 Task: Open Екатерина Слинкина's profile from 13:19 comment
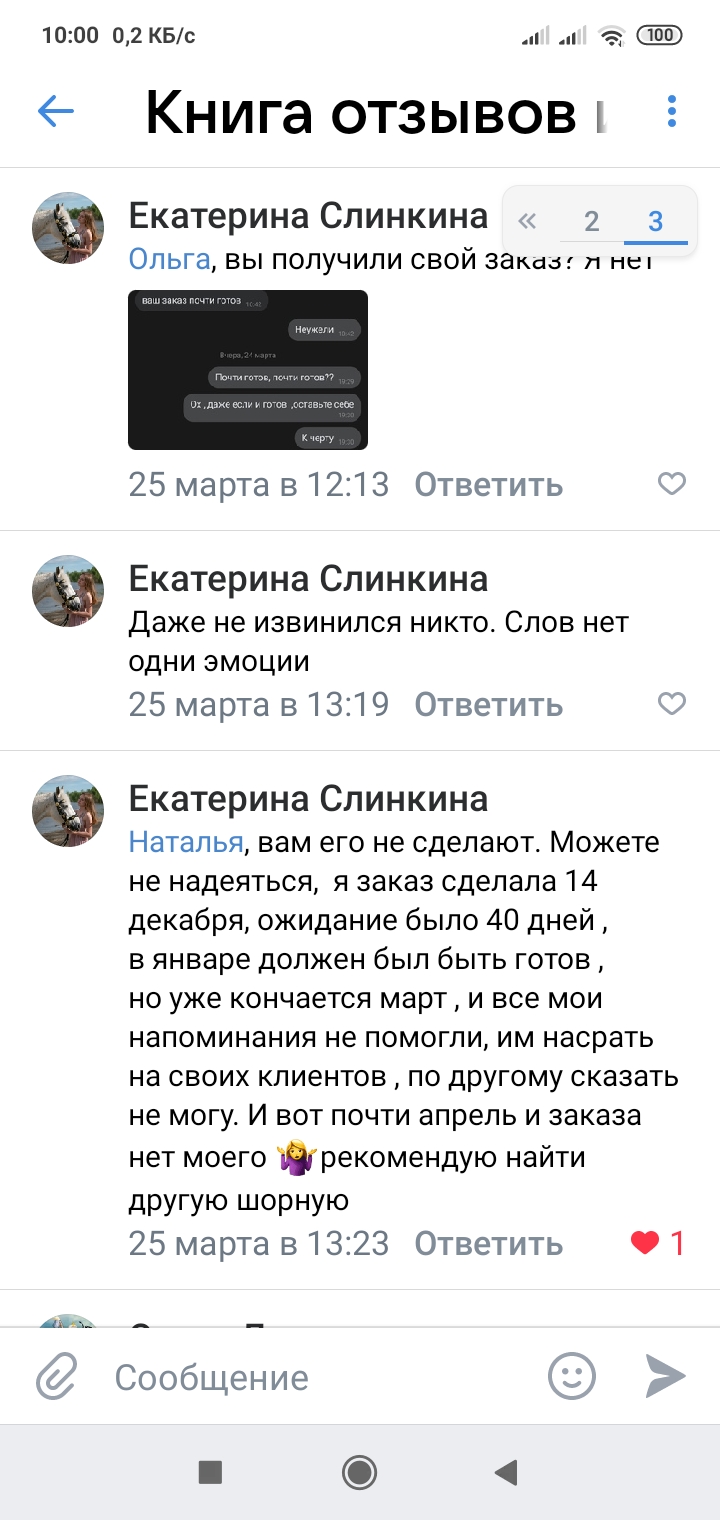[x=69, y=591]
